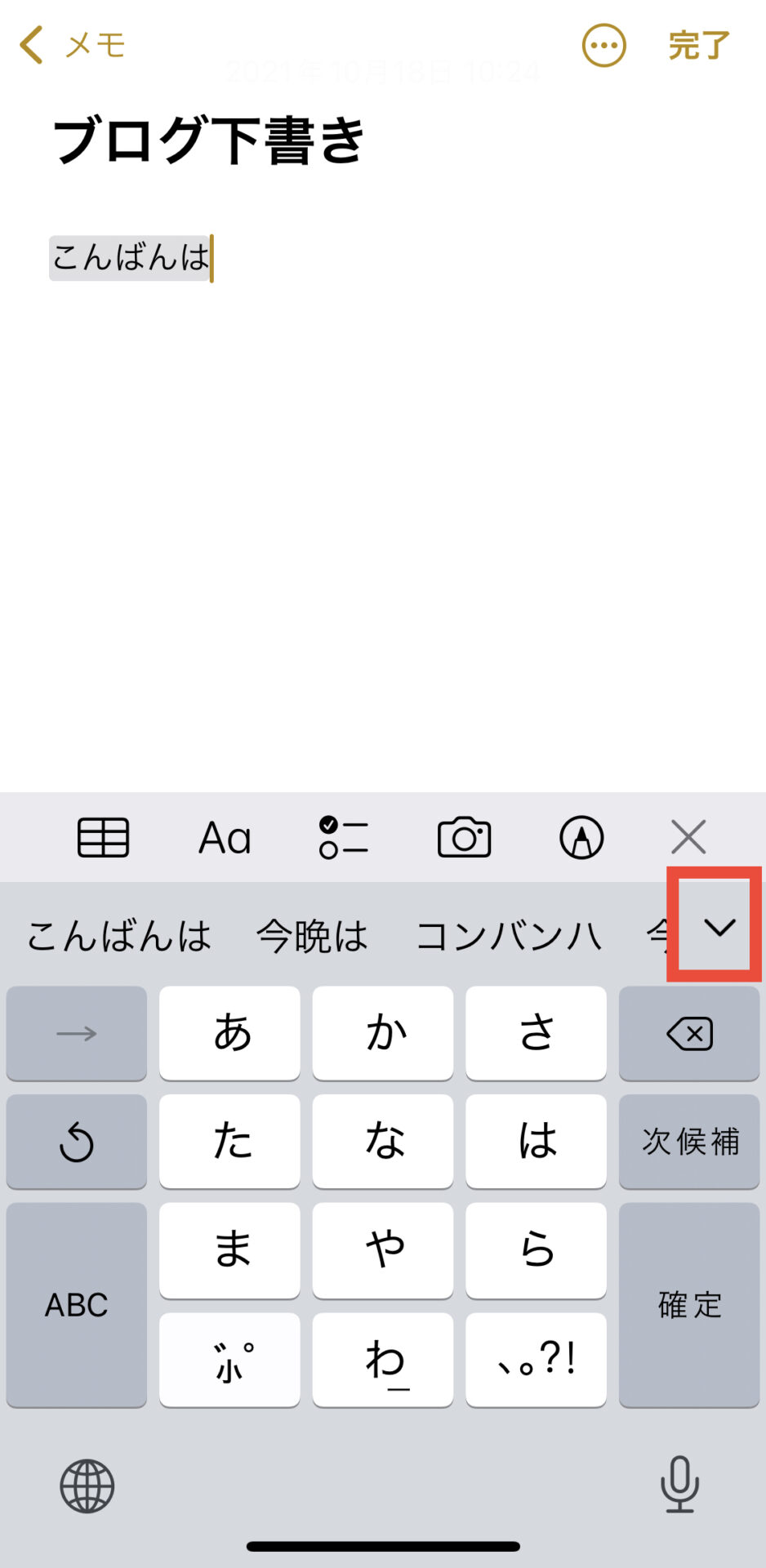Choose the katakana candidate コンバンハ

509,936
